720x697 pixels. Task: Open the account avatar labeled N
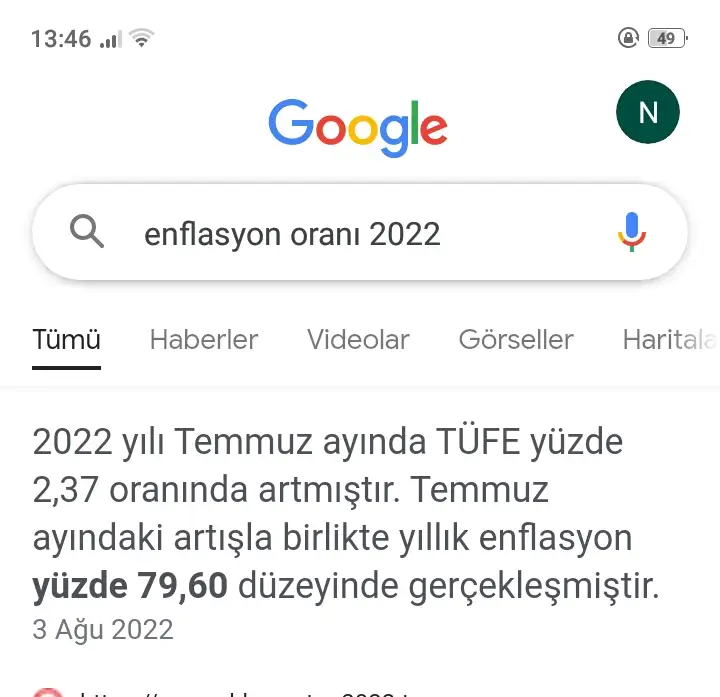[x=647, y=112]
